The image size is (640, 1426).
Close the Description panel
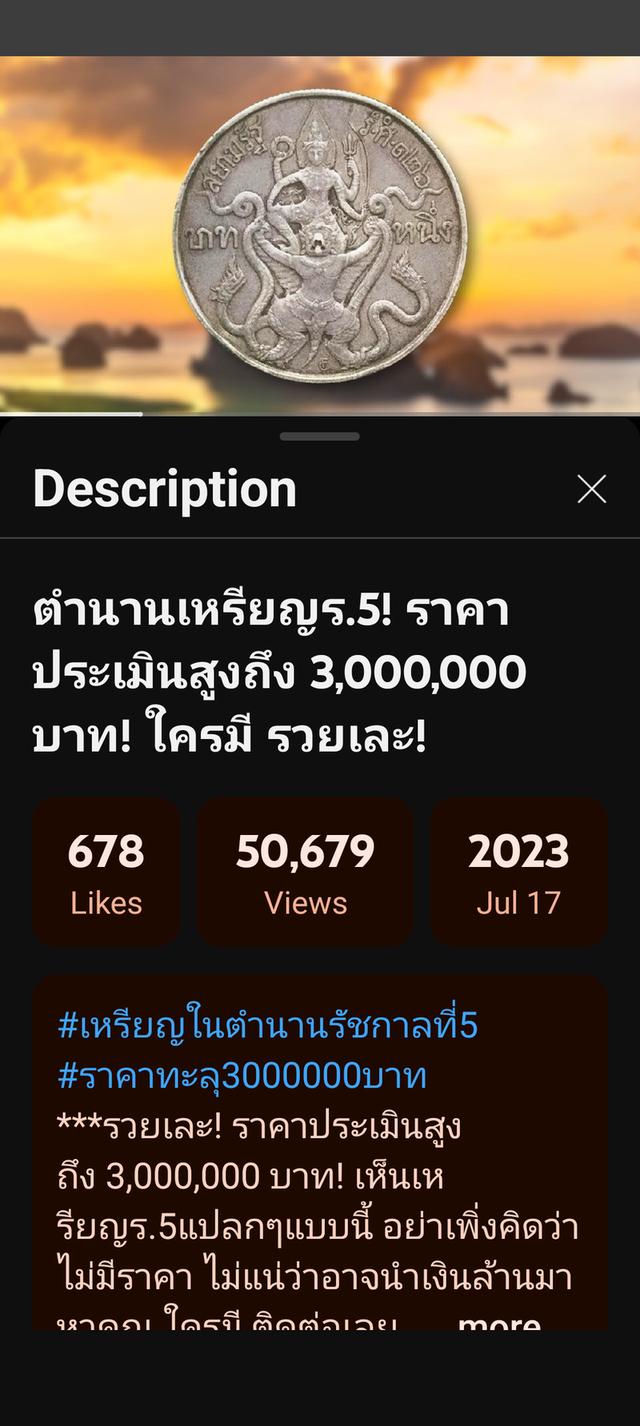coord(592,489)
